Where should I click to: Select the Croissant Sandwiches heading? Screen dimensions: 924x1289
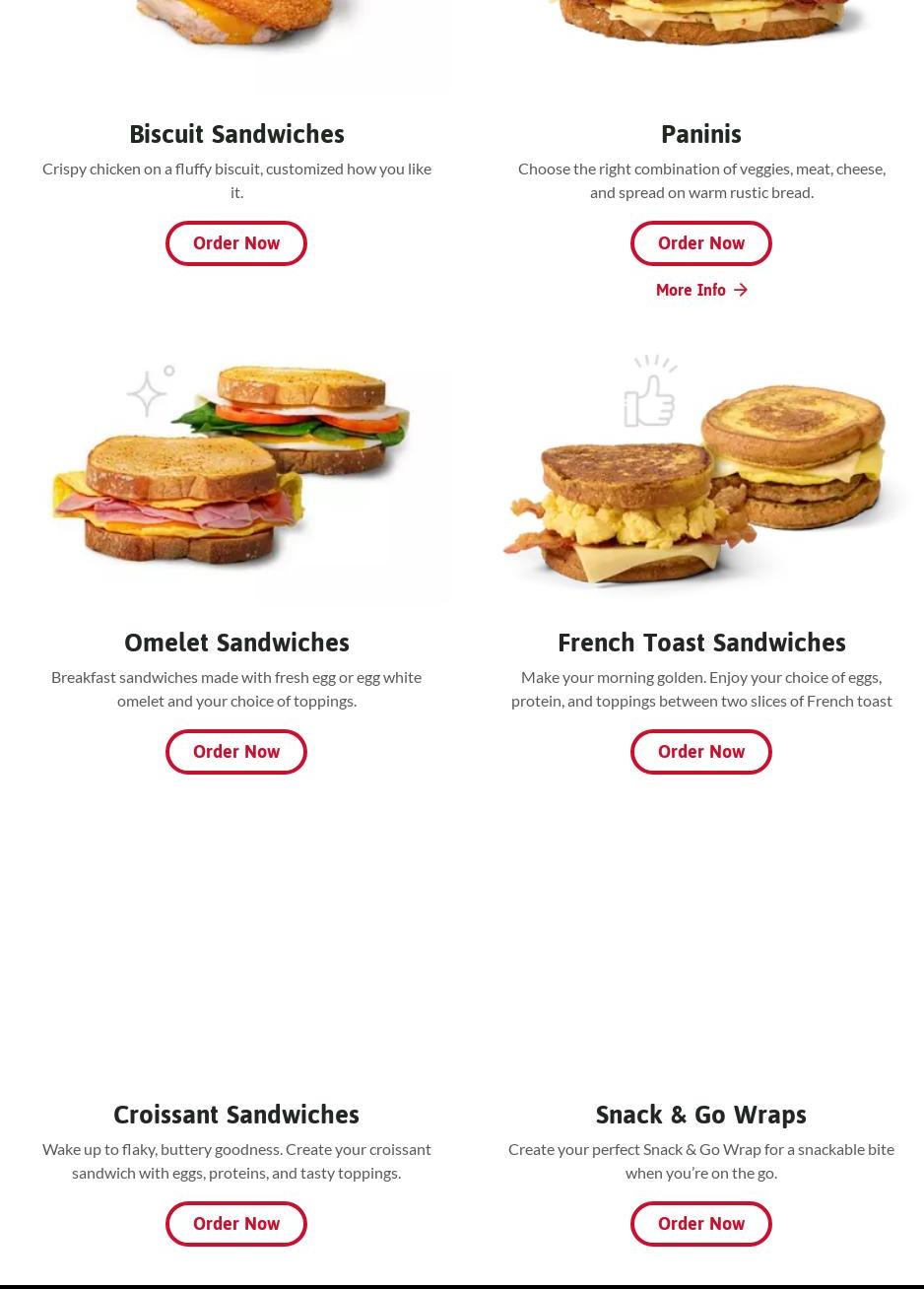(x=236, y=1115)
